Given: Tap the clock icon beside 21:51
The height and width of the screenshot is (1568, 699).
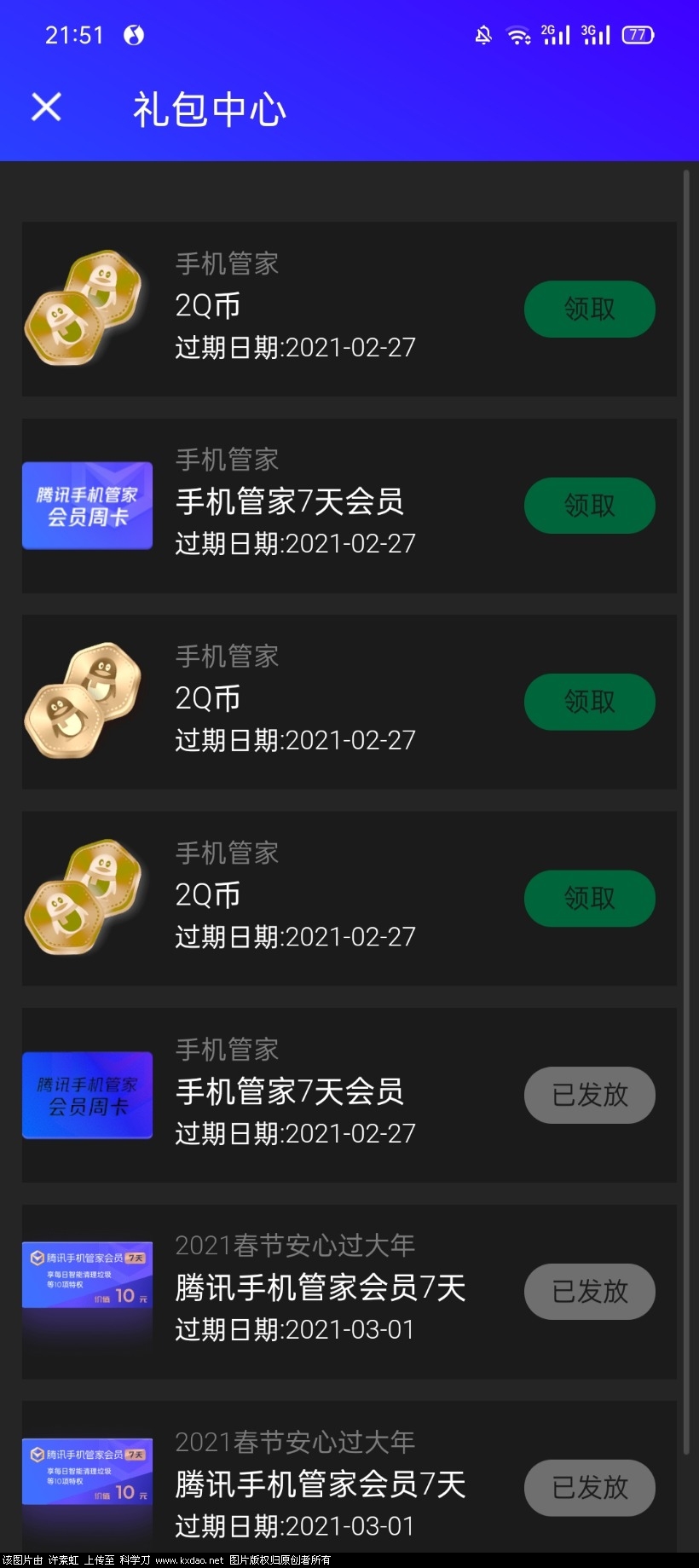Looking at the screenshot, I should pos(134,36).
